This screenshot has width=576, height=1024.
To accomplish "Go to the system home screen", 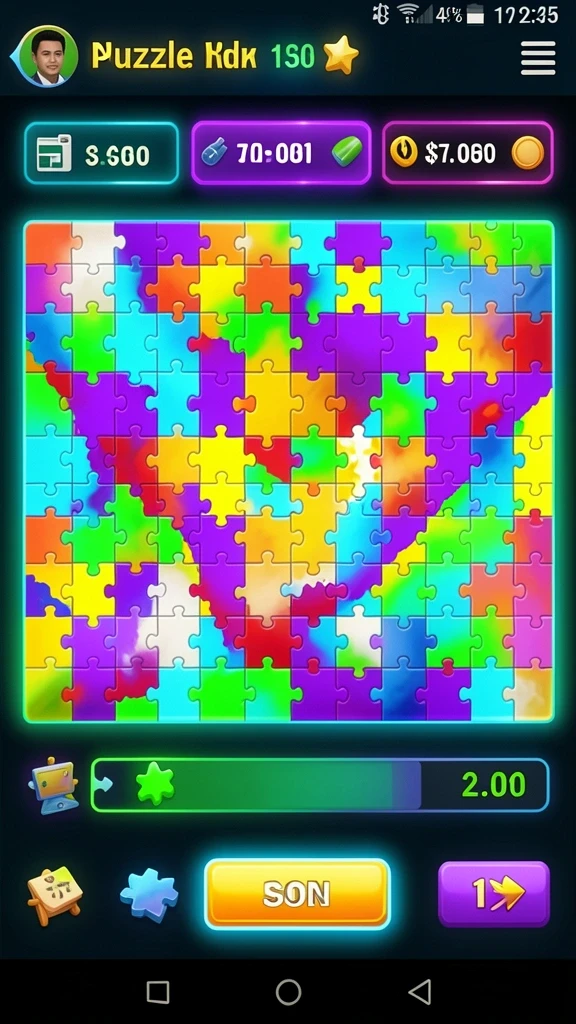I will (288, 991).
